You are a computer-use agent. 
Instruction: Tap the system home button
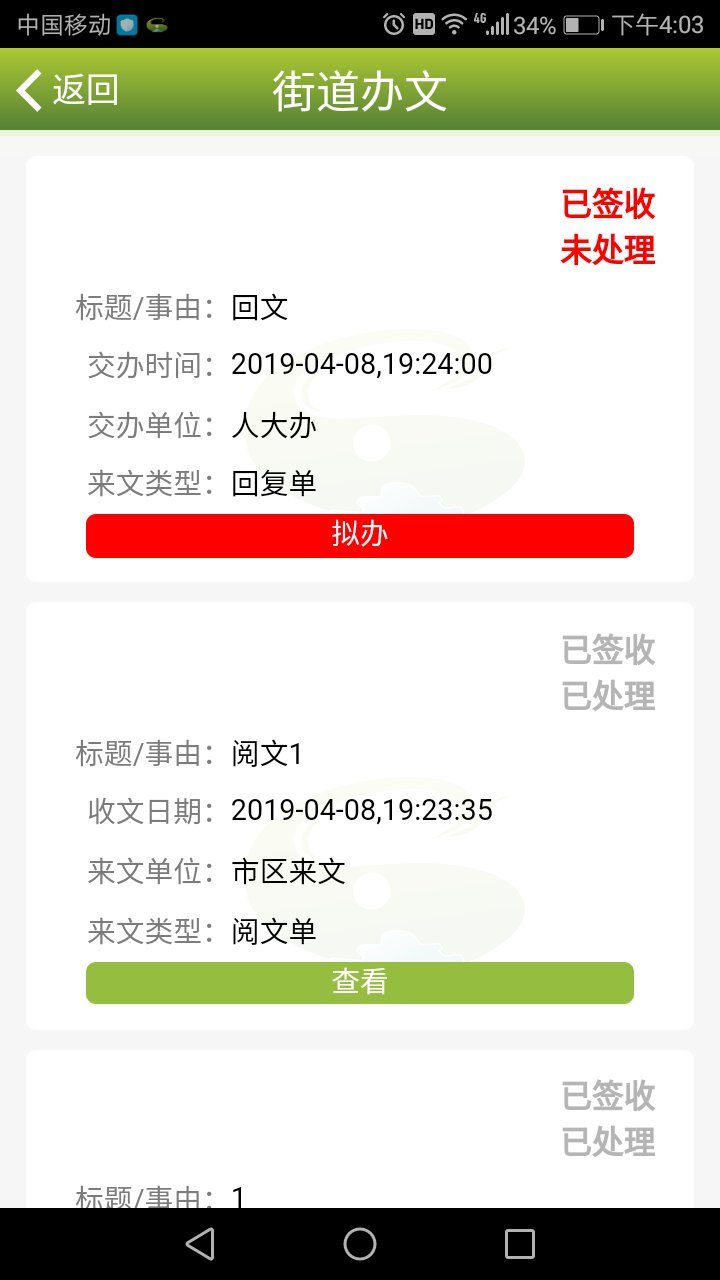tap(360, 1244)
